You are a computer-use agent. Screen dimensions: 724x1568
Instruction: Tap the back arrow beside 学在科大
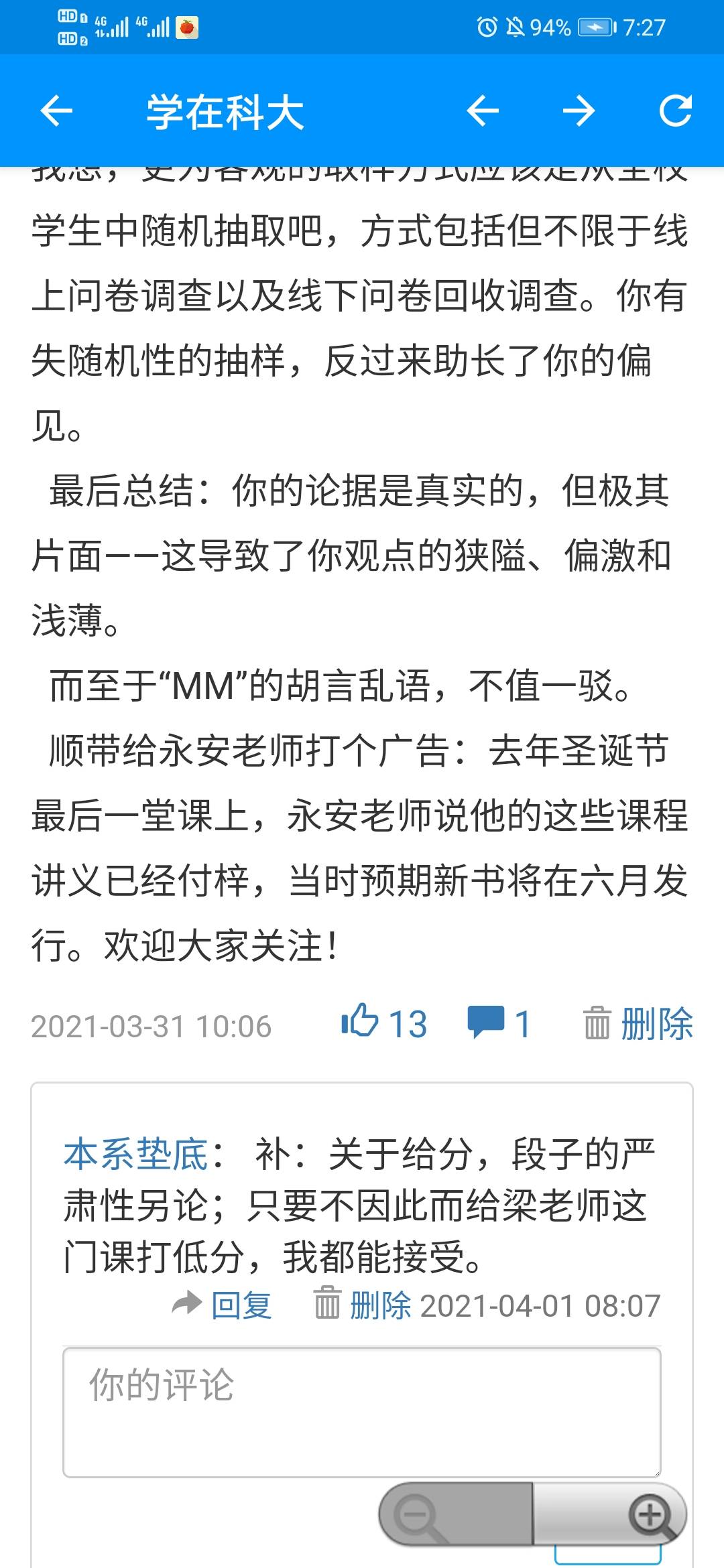coord(56,111)
